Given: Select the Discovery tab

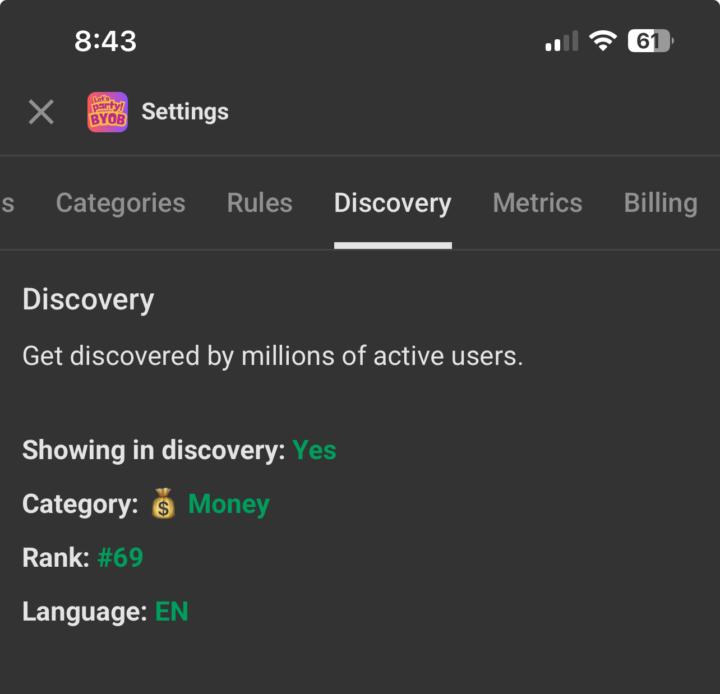Looking at the screenshot, I should [392, 203].
